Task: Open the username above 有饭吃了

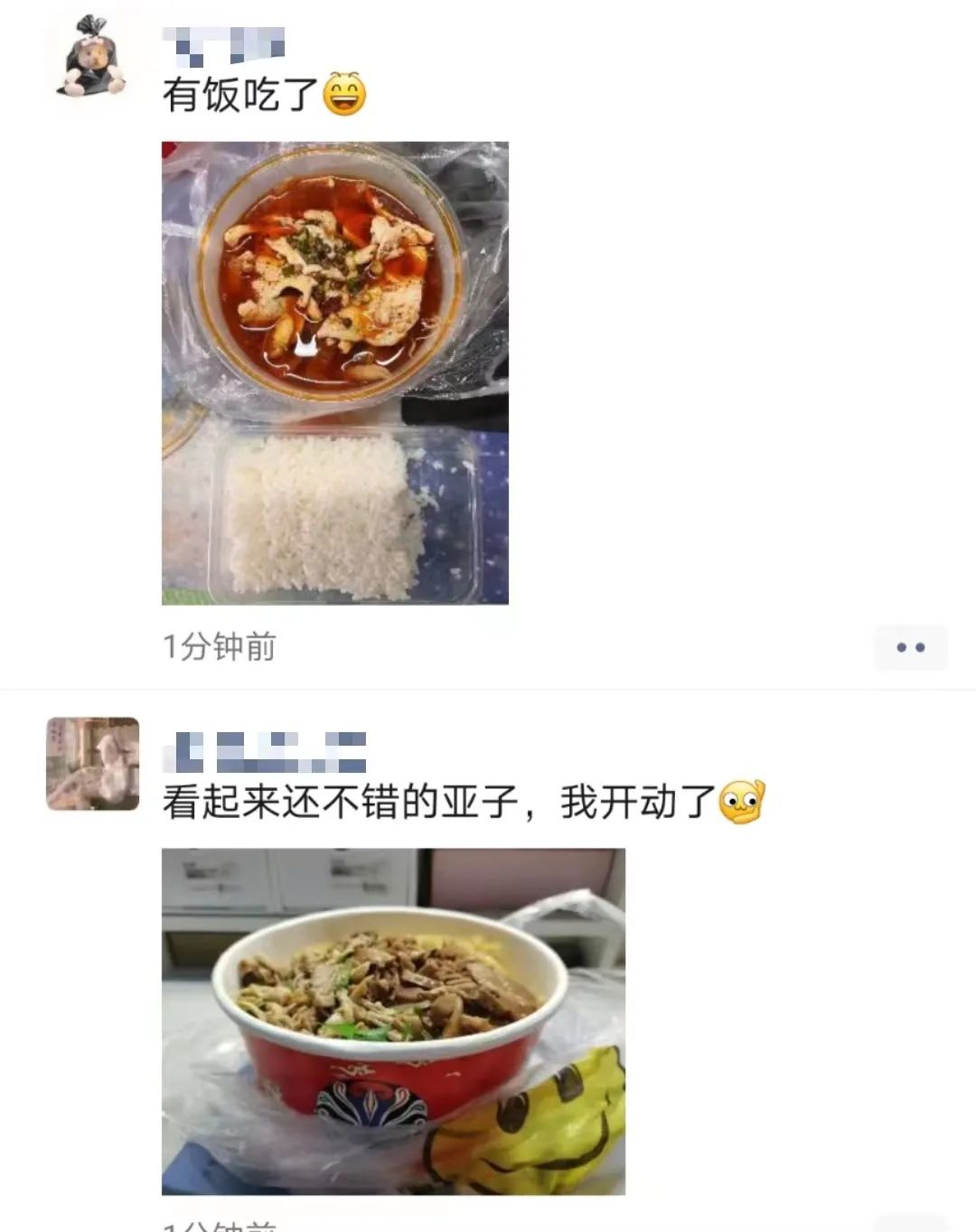Action: point(224,46)
